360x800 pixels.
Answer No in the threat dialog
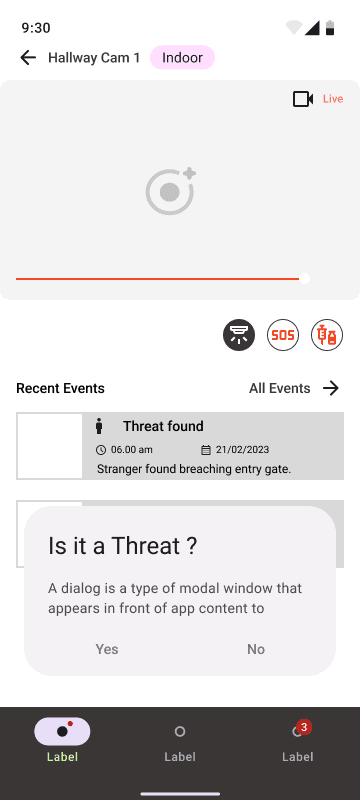click(x=256, y=649)
